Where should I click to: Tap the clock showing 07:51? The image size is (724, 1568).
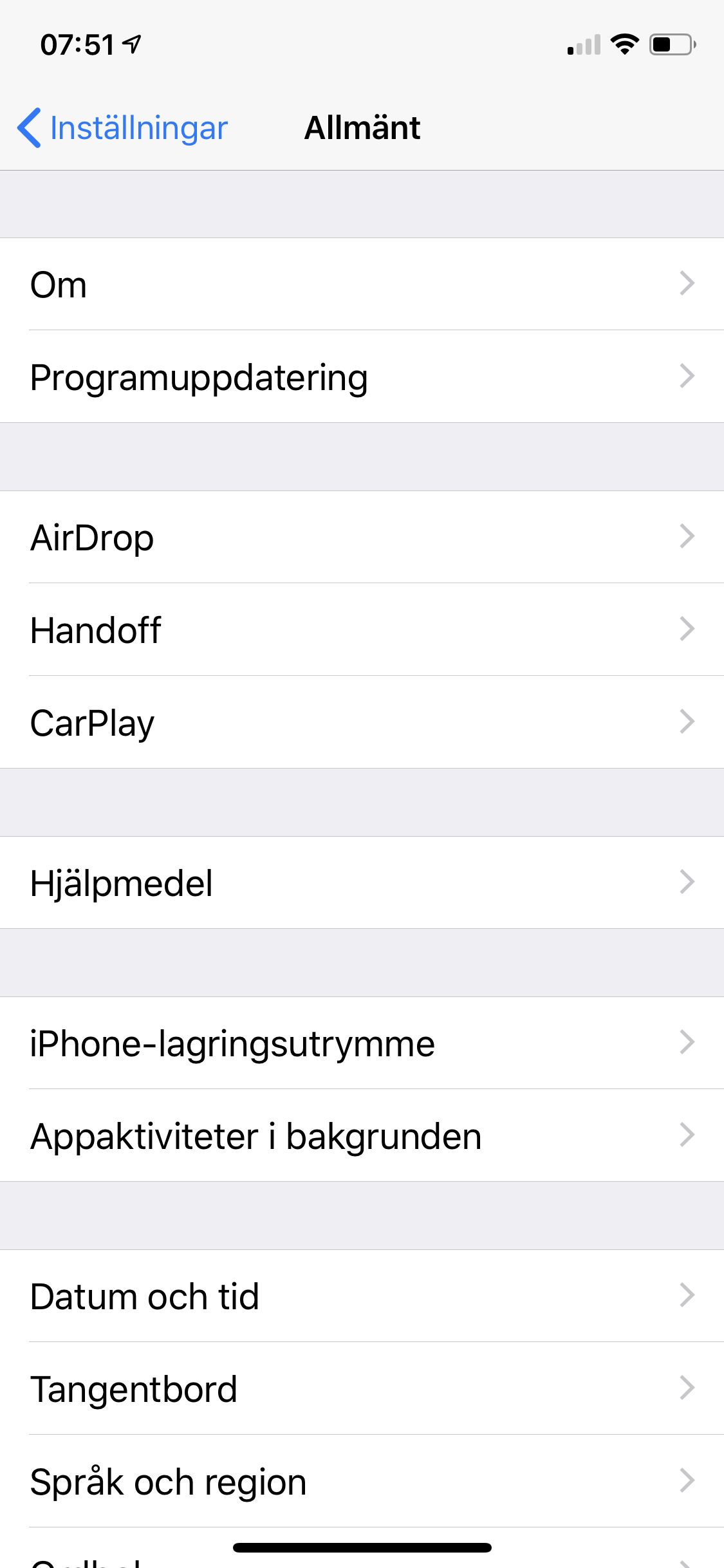pyautogui.click(x=77, y=43)
